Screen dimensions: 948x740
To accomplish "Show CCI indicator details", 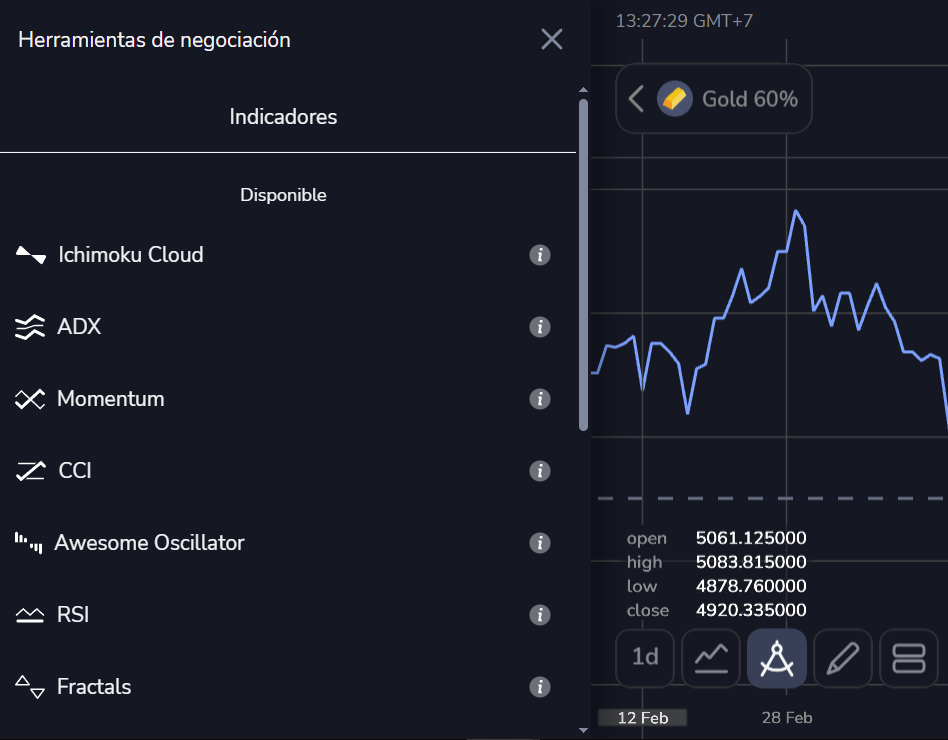I will (540, 471).
